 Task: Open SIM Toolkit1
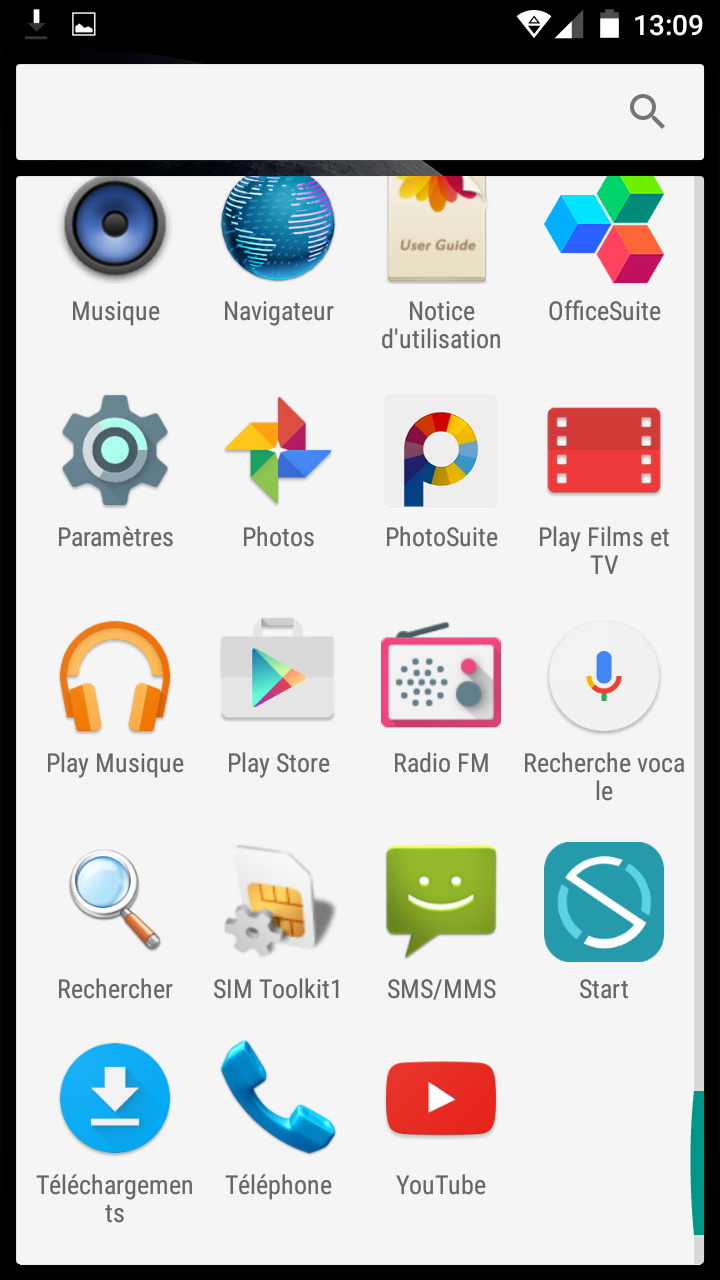[x=278, y=904]
